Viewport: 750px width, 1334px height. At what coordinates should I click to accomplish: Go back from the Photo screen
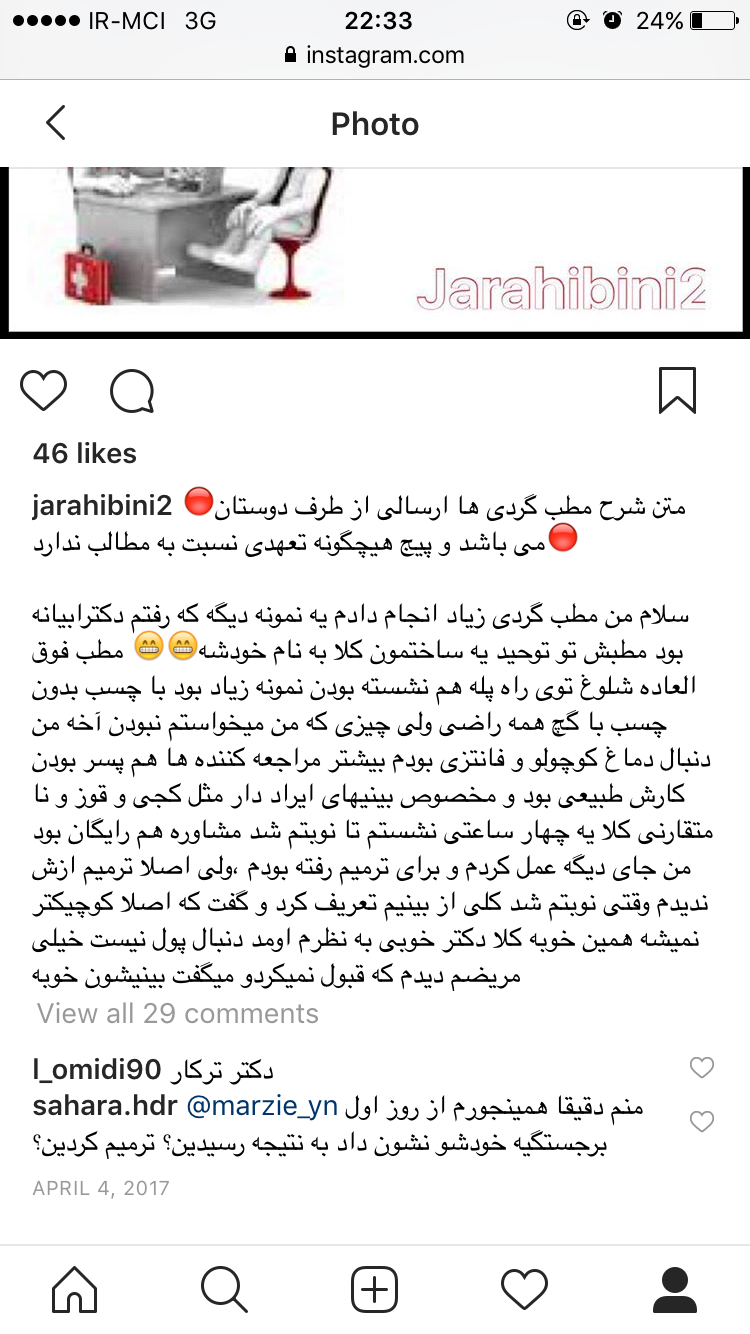tap(56, 124)
